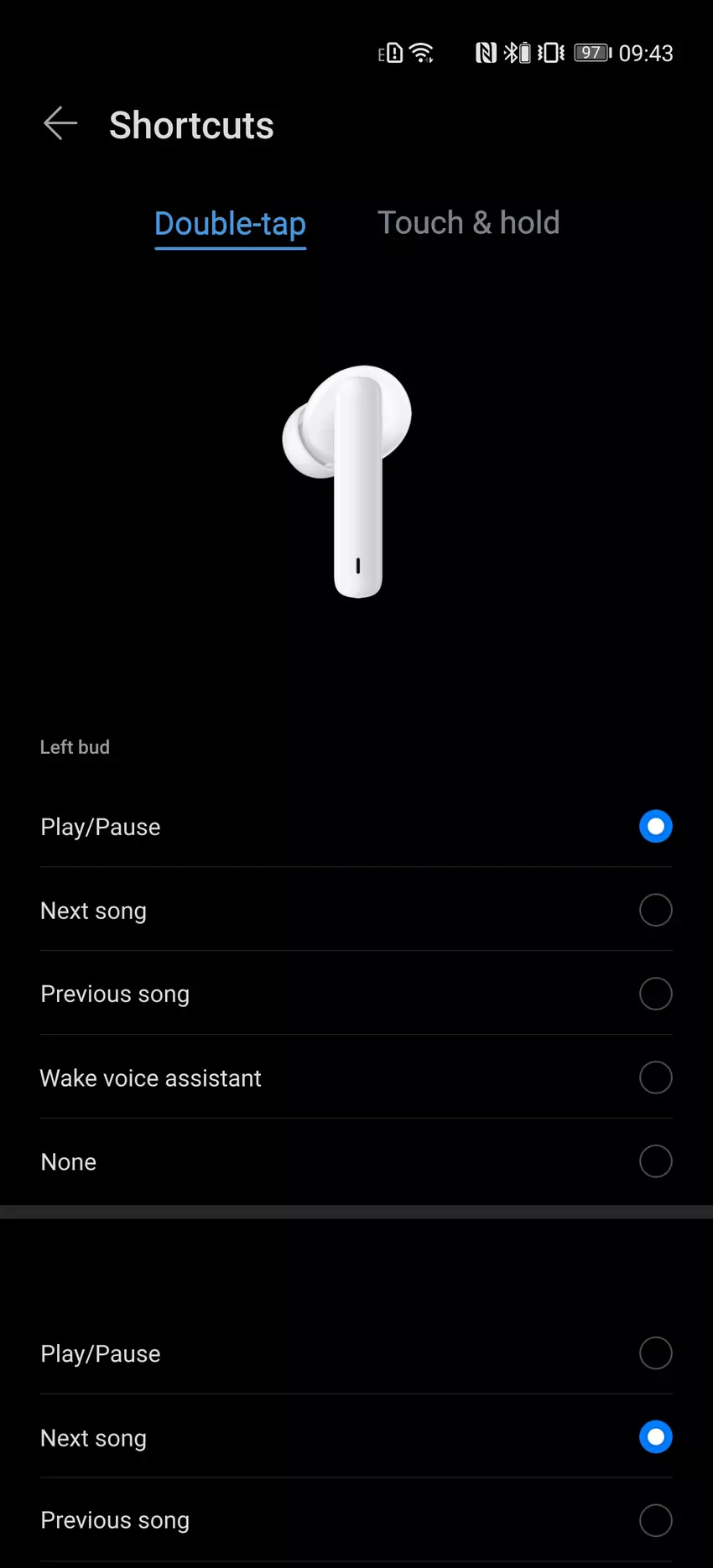Set Left bud double-tap to Previous song
713x1568 pixels.
click(655, 994)
